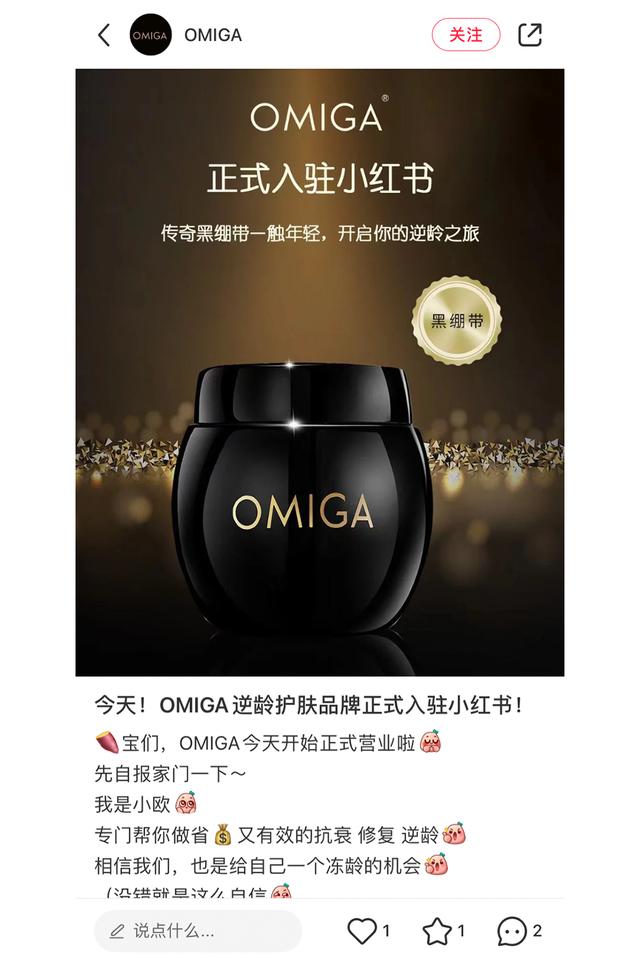640x960 pixels.
Task: Save this post with the star
Action: click(437, 932)
